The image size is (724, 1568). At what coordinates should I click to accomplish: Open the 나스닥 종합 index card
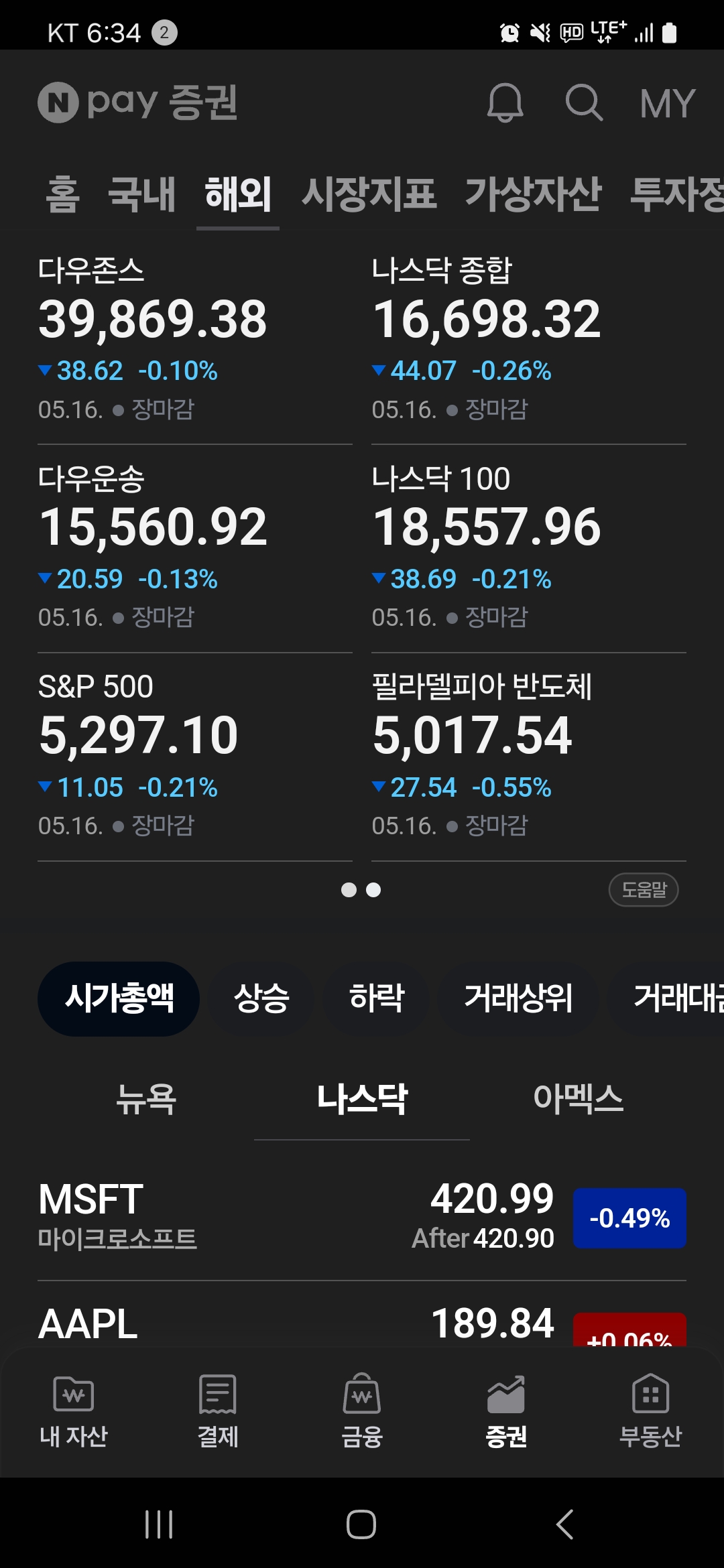(529, 338)
